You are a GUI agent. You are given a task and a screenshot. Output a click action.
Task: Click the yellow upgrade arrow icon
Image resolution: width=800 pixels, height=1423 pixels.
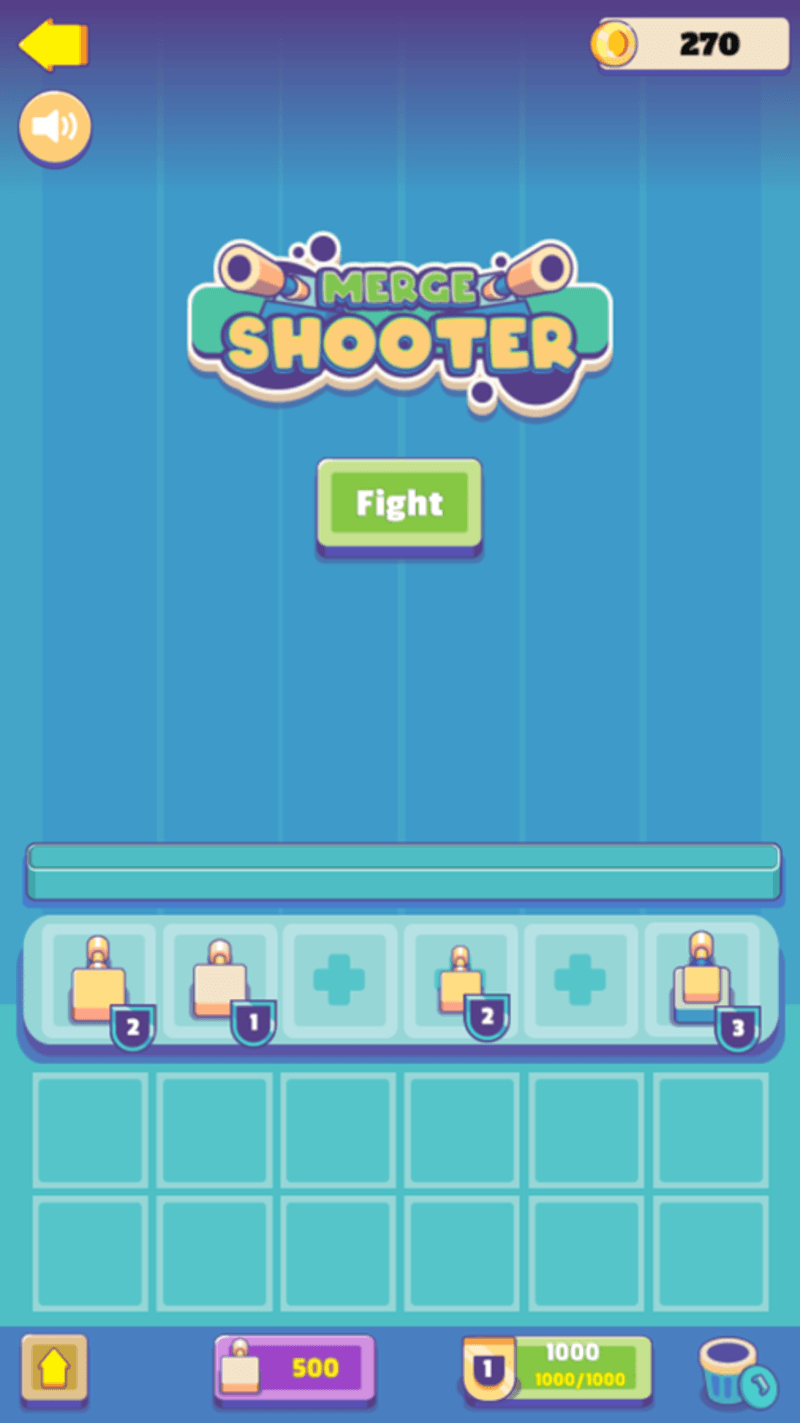[52, 1368]
